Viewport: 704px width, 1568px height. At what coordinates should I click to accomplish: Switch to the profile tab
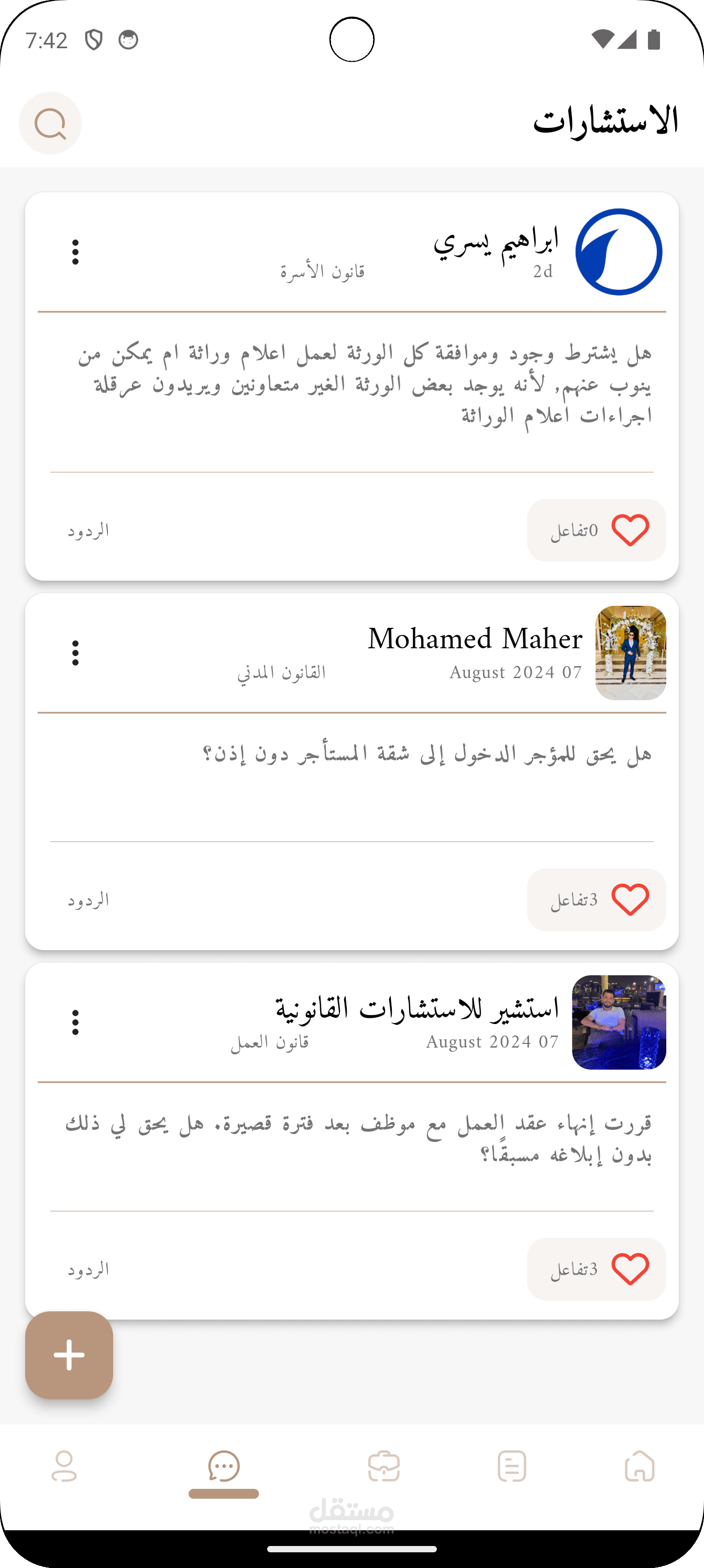pyautogui.click(x=64, y=1466)
